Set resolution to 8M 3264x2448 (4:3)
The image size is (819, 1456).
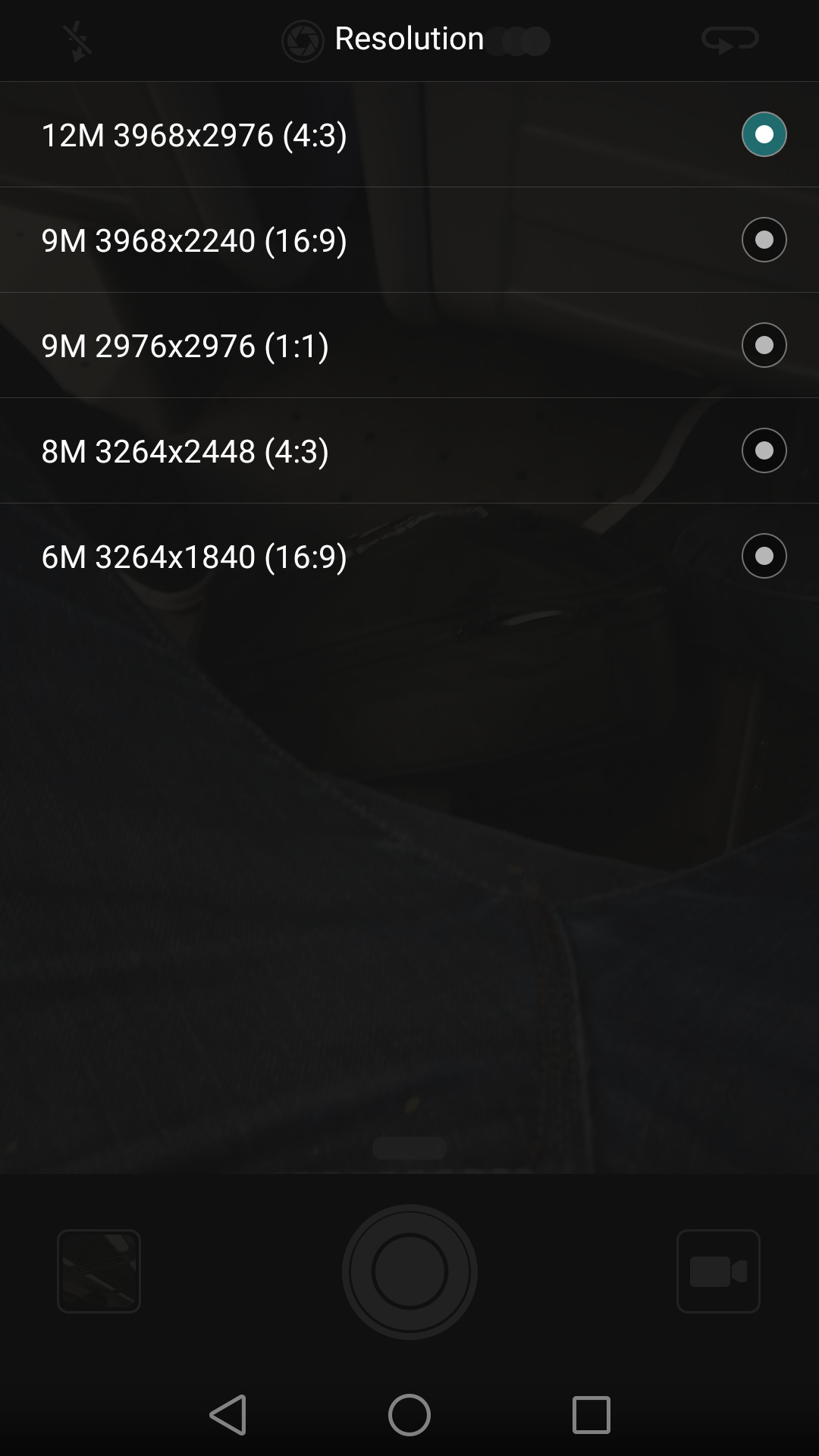tap(409, 451)
